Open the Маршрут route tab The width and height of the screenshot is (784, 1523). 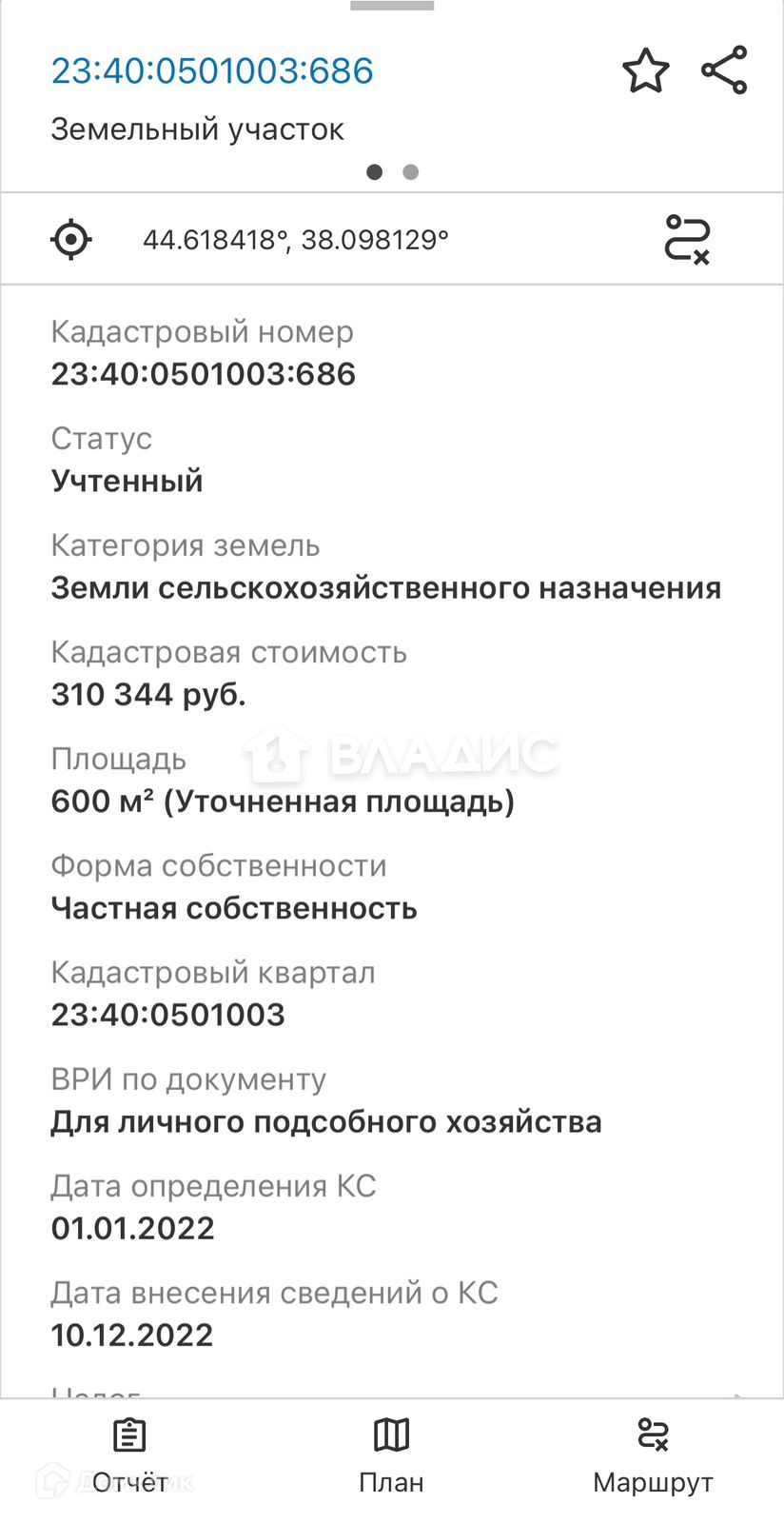(x=653, y=1454)
